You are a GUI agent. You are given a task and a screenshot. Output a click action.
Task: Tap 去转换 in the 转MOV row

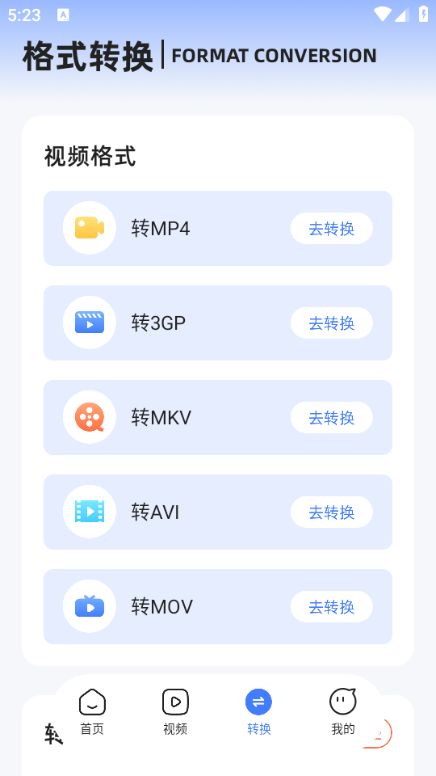(331, 606)
